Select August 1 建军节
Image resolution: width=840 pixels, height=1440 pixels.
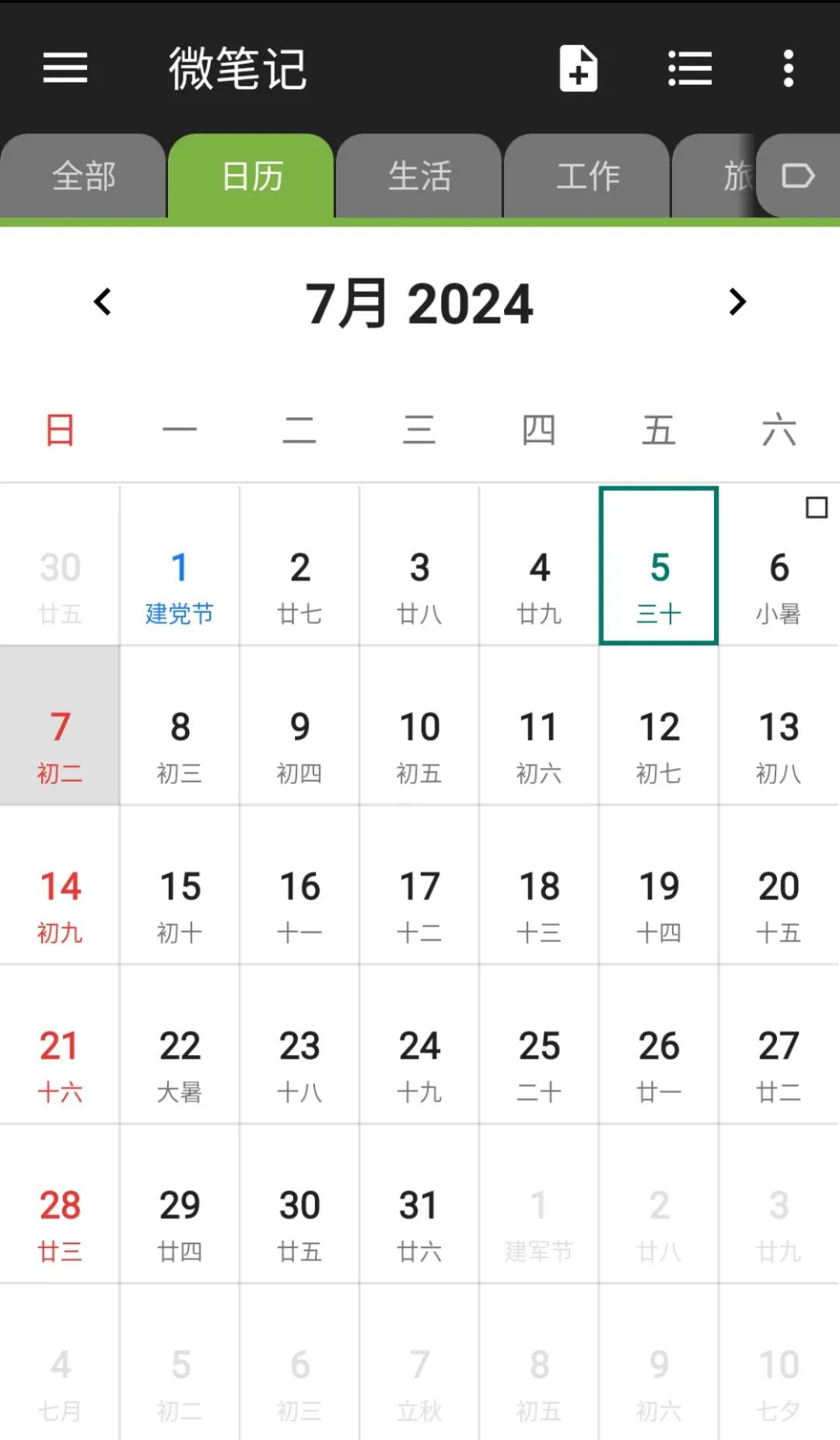pos(539,1204)
